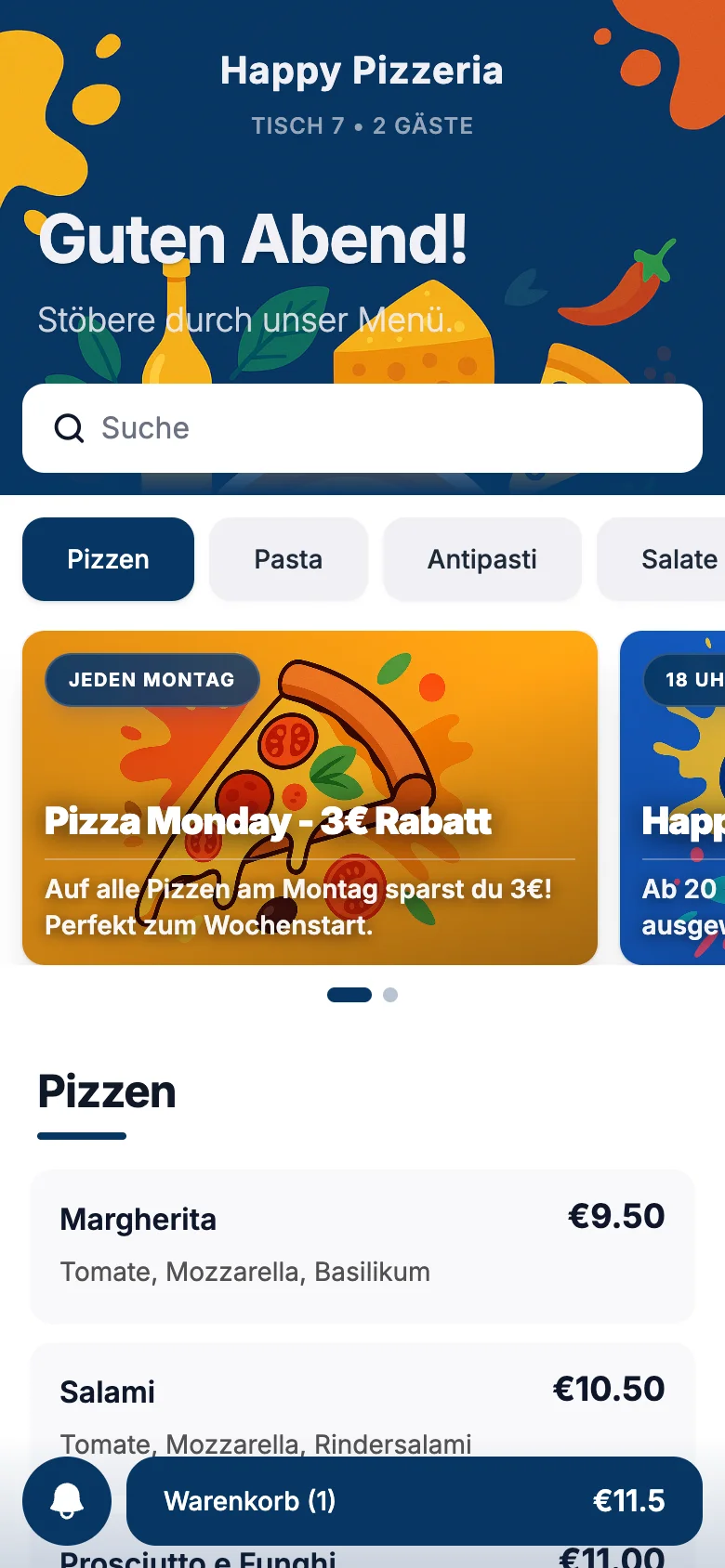The height and width of the screenshot is (1568, 725).
Task: Open the Pizza Monday promo card
Action: tap(310, 797)
